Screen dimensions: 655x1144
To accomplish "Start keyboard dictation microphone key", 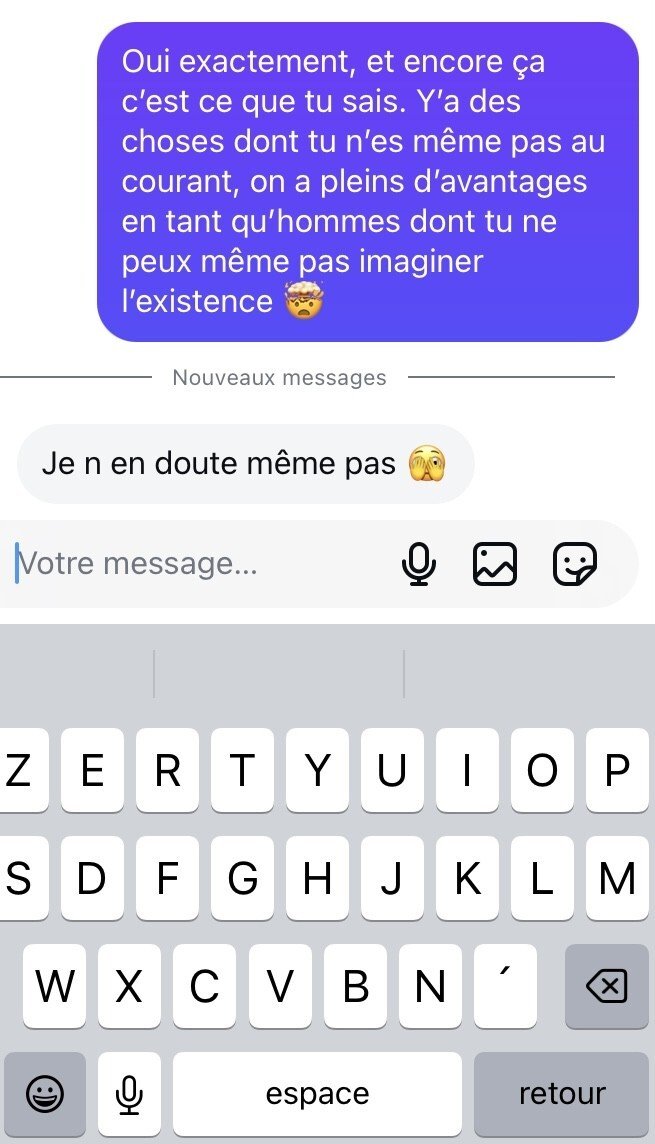I will point(129,1094).
